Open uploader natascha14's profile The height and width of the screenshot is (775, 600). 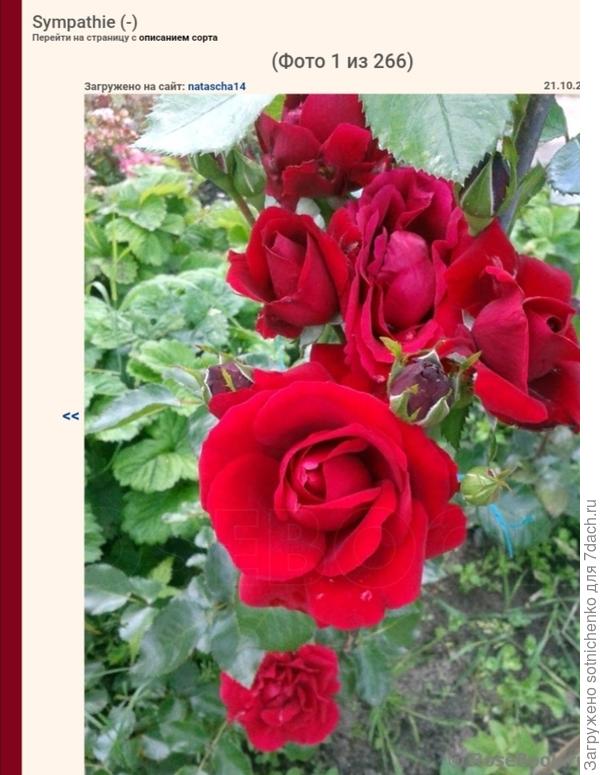click(x=216, y=86)
